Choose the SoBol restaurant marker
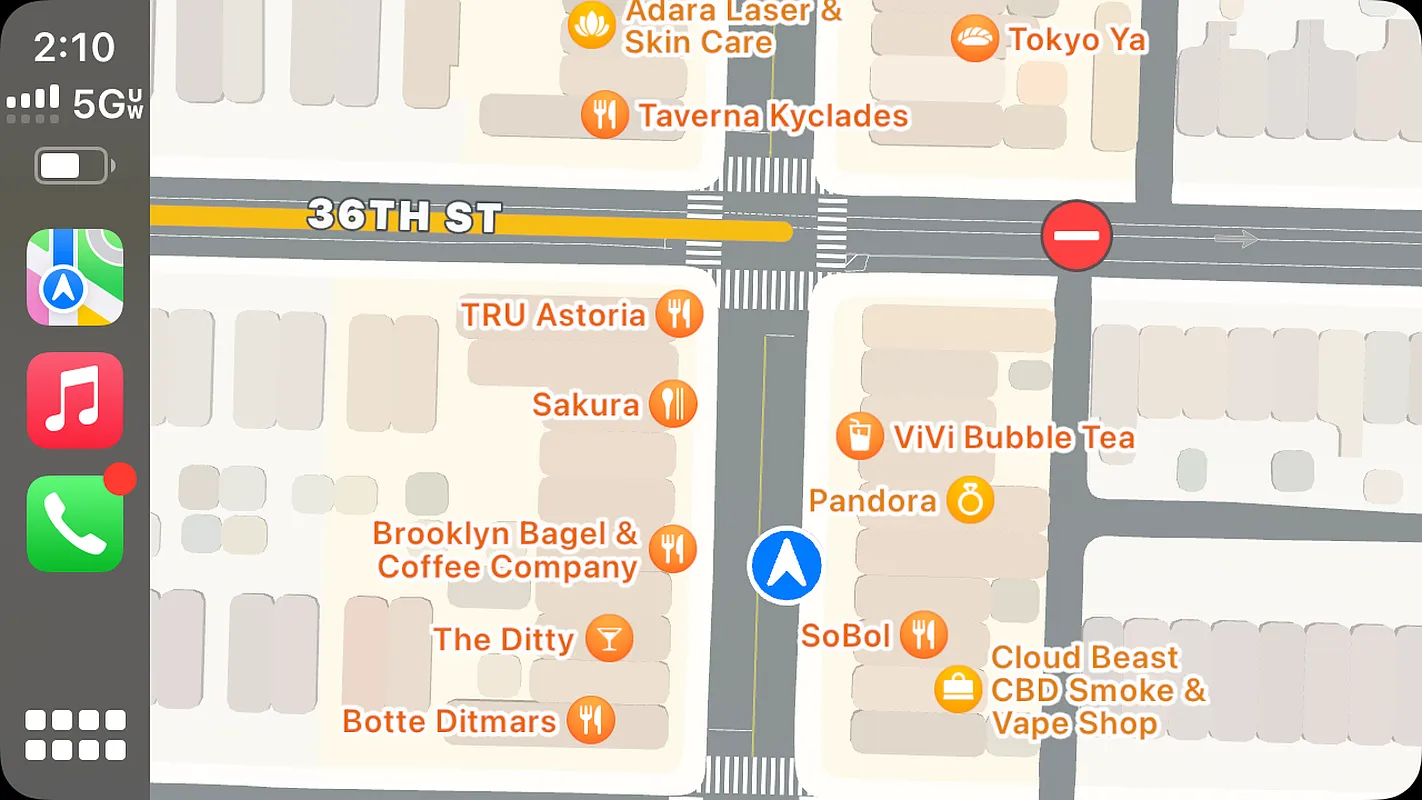This screenshot has height=800, width=1422. tap(924, 635)
